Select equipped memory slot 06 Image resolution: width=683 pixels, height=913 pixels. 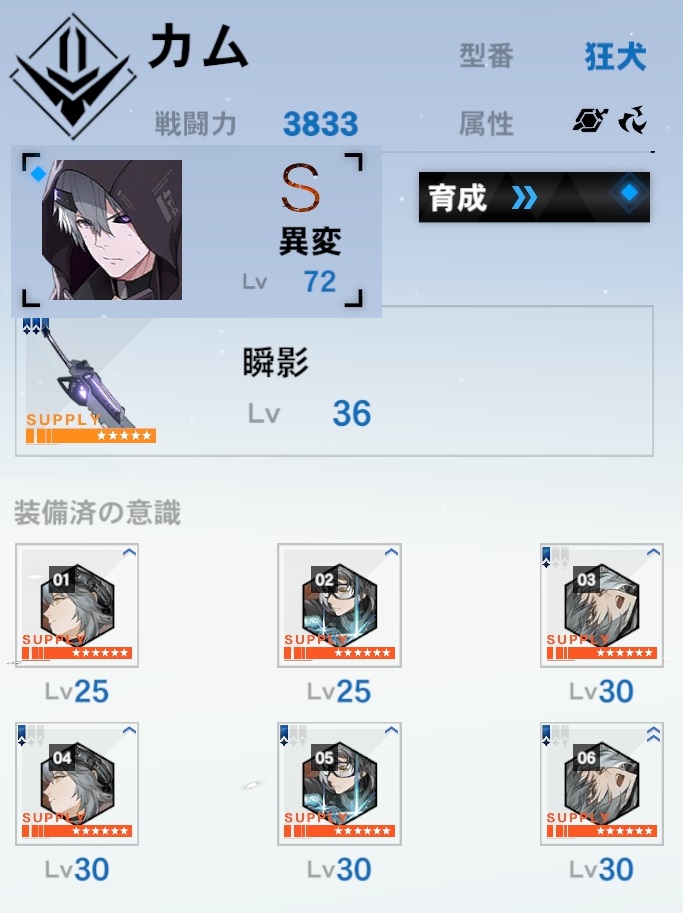(x=601, y=784)
